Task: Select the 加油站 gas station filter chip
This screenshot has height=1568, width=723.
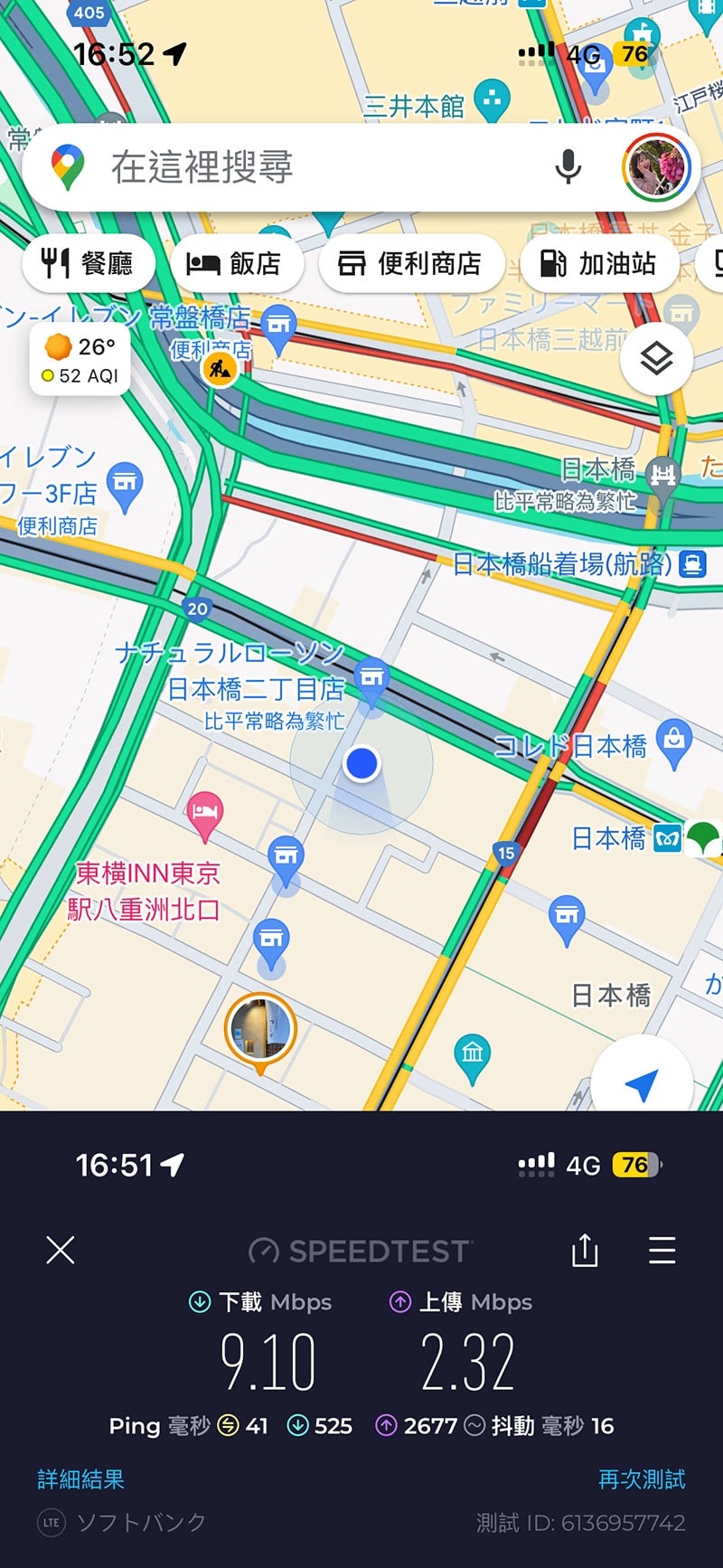Action: point(599,263)
